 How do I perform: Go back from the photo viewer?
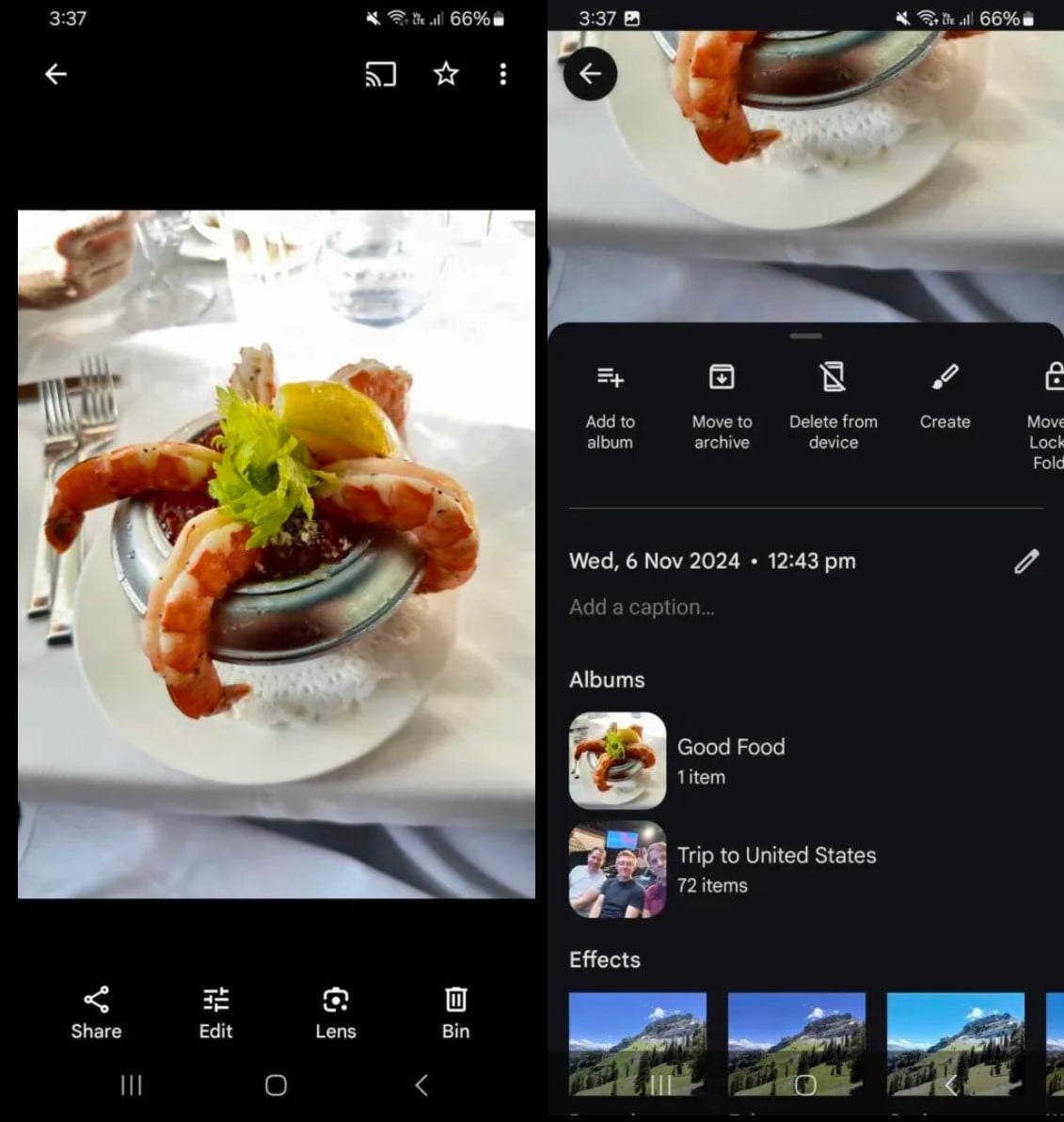pyautogui.click(x=56, y=74)
